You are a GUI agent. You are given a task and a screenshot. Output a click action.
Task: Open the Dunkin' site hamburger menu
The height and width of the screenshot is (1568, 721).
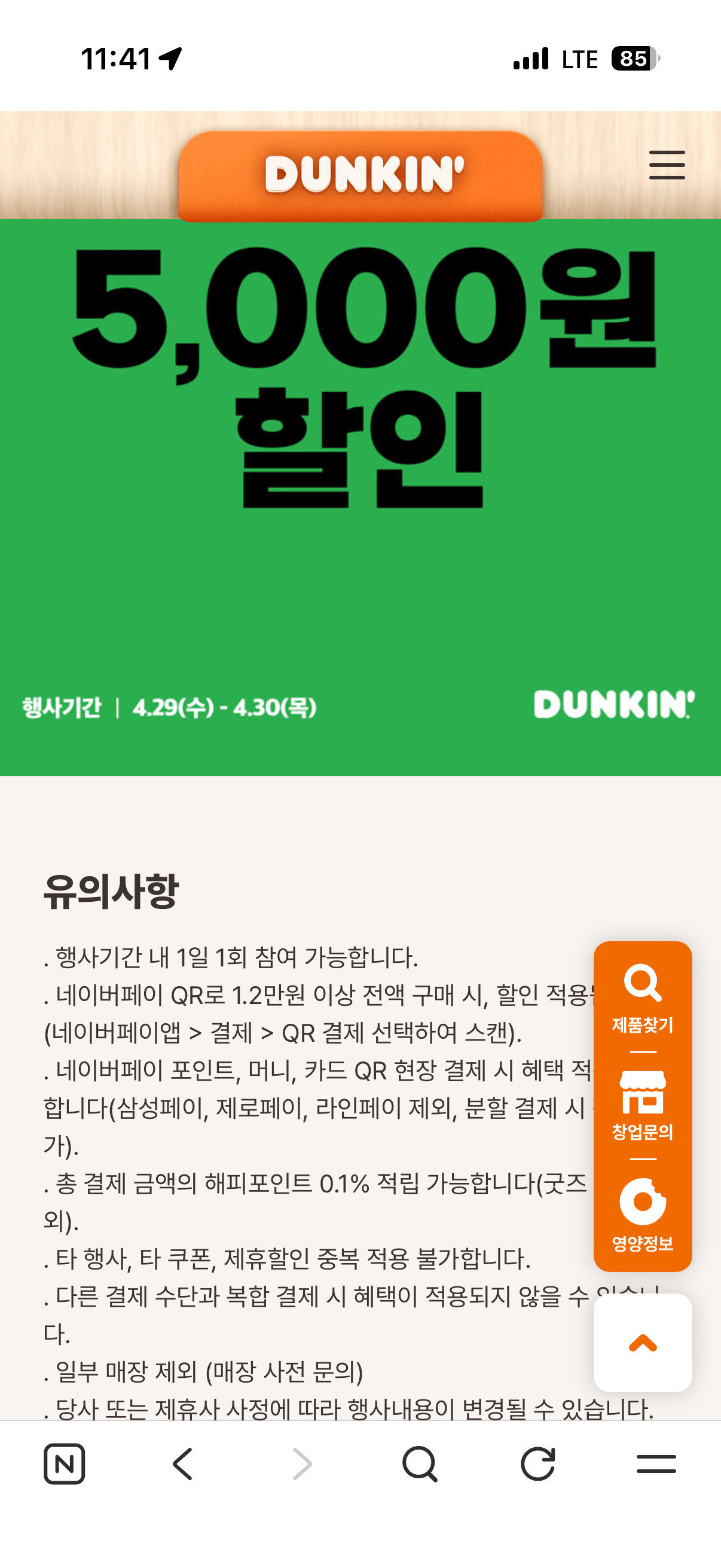pos(667,166)
